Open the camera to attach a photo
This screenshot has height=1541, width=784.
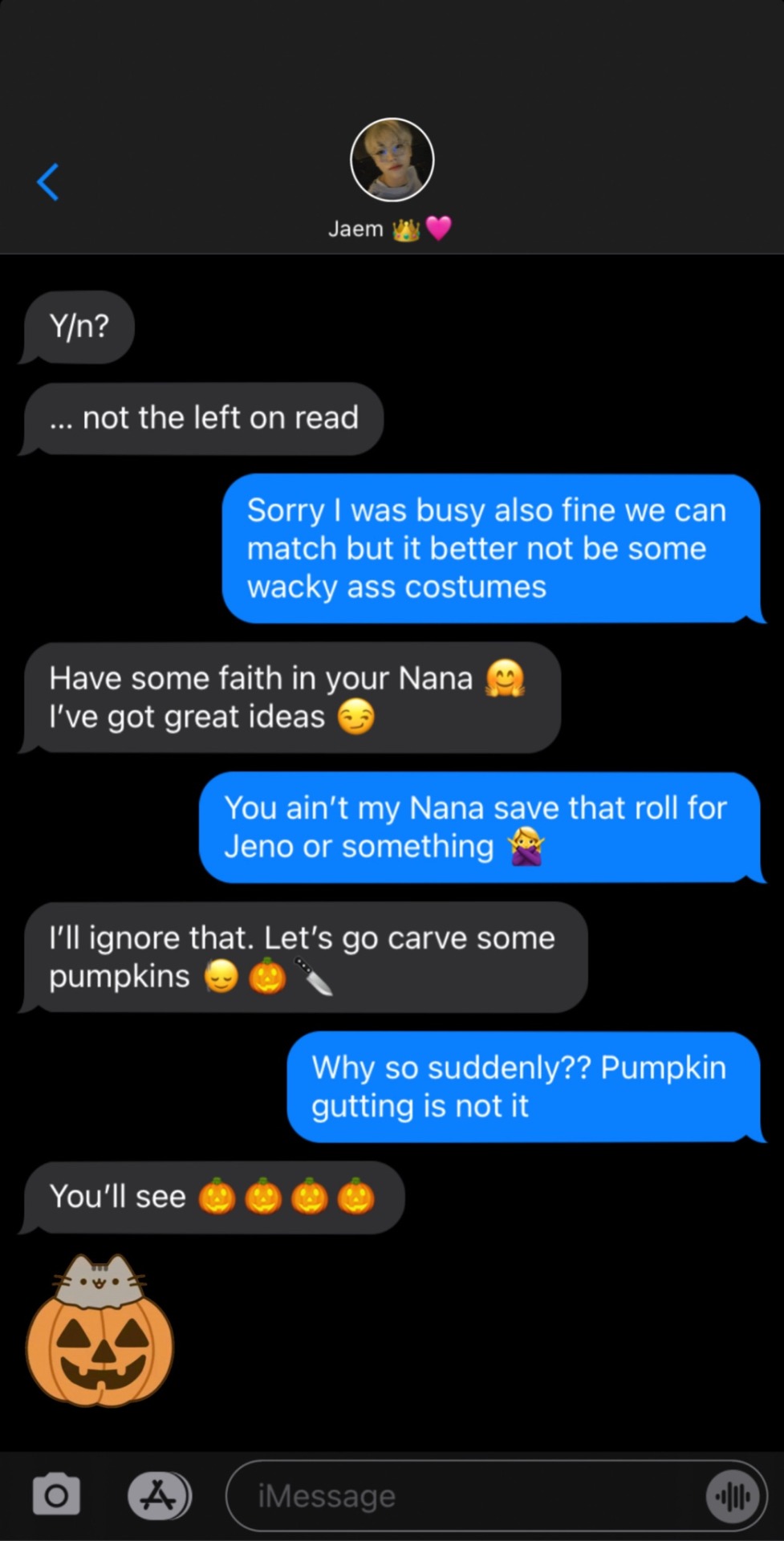[x=56, y=1494]
